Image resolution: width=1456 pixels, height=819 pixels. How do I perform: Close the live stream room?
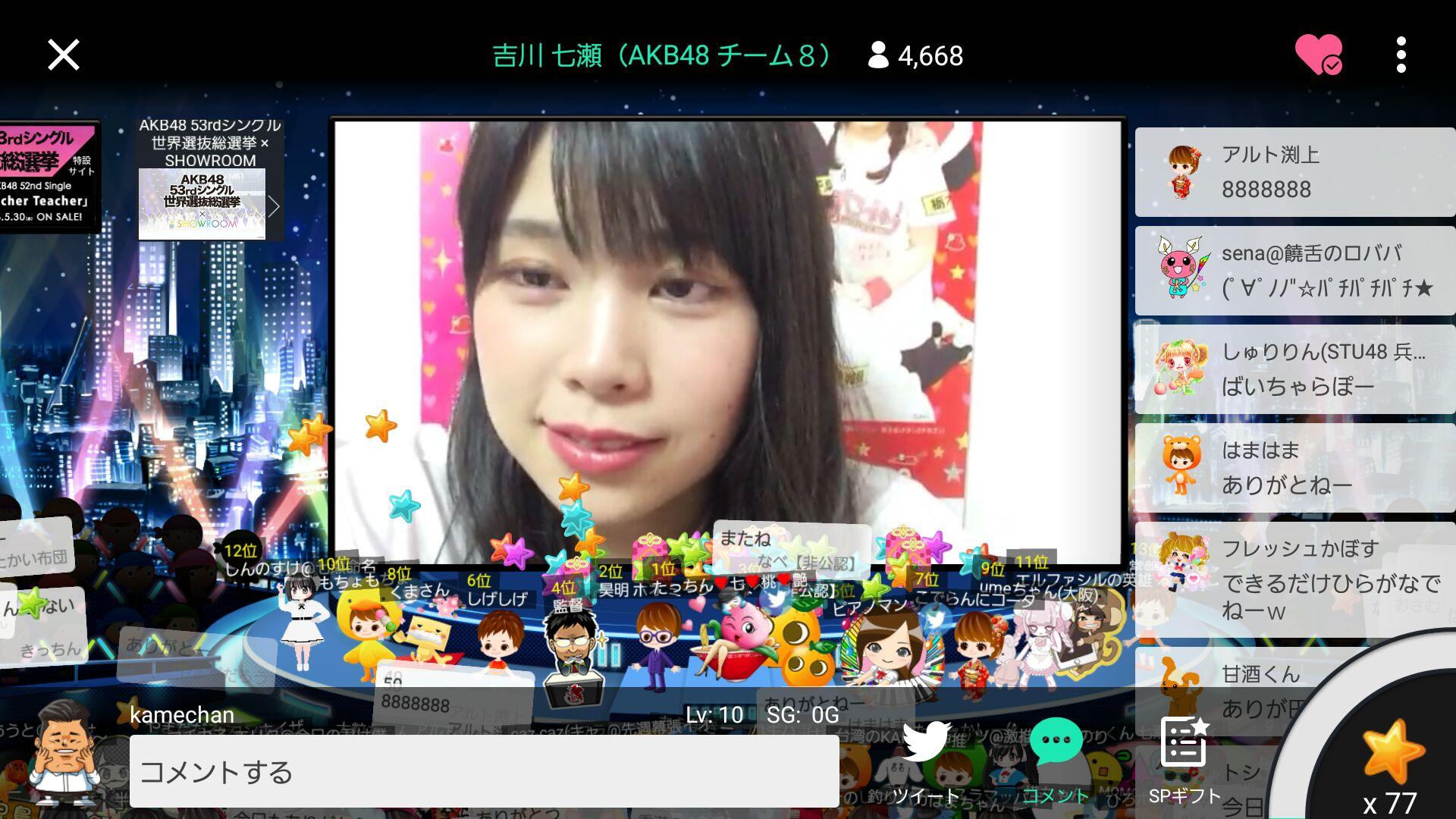pyautogui.click(x=63, y=55)
